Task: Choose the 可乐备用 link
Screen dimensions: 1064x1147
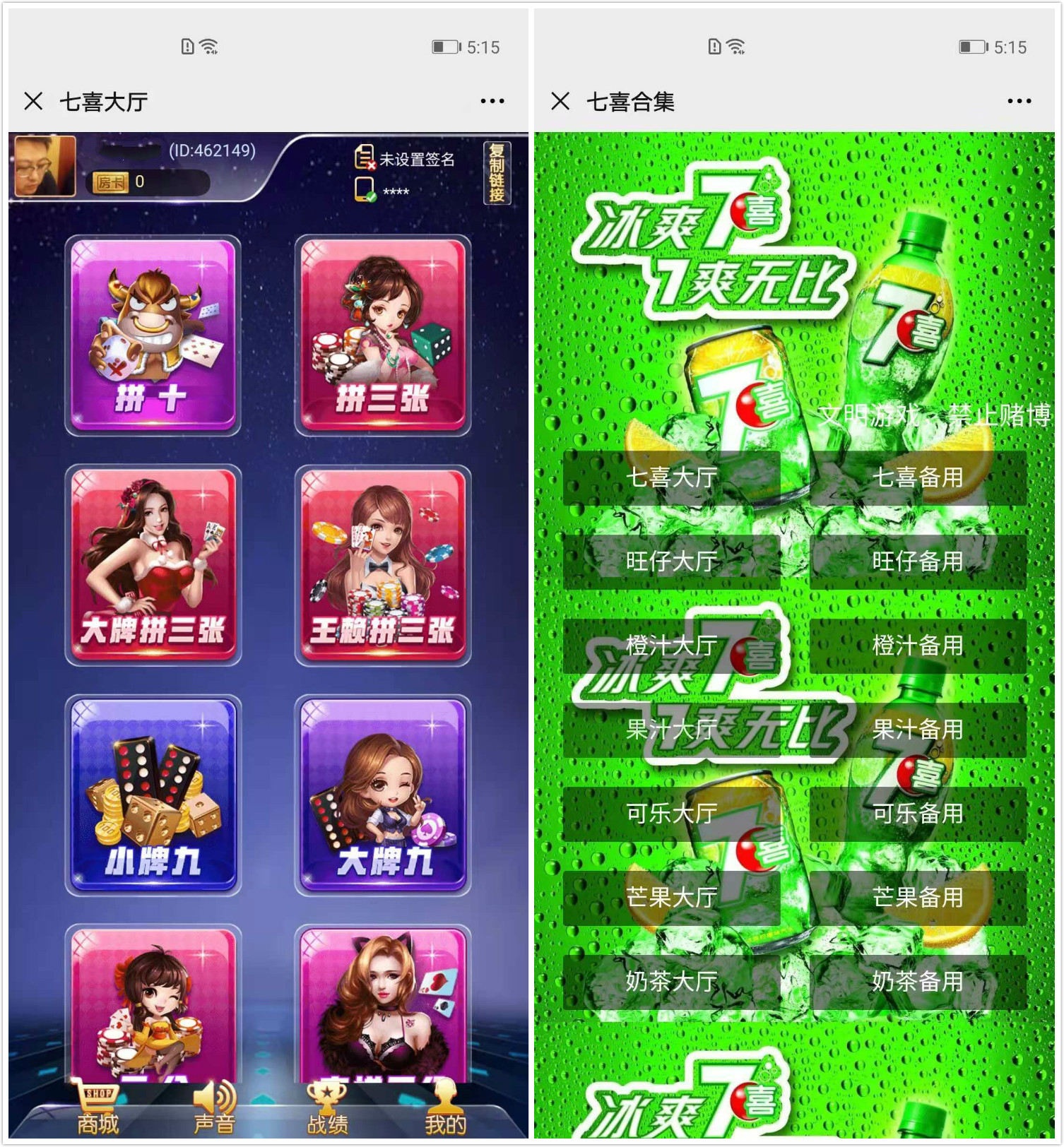Action: pyautogui.click(x=917, y=814)
